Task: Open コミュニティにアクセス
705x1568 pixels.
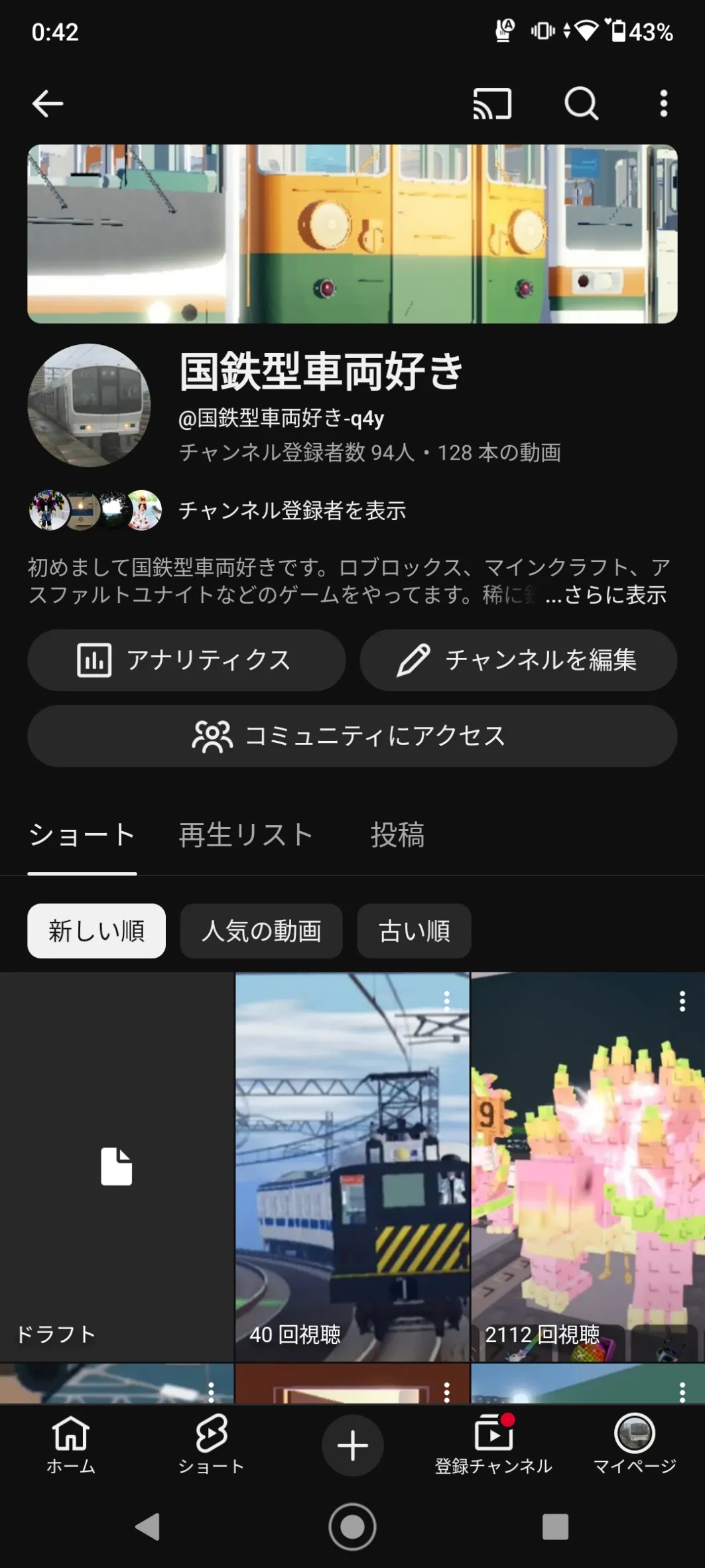Action: 352,736
